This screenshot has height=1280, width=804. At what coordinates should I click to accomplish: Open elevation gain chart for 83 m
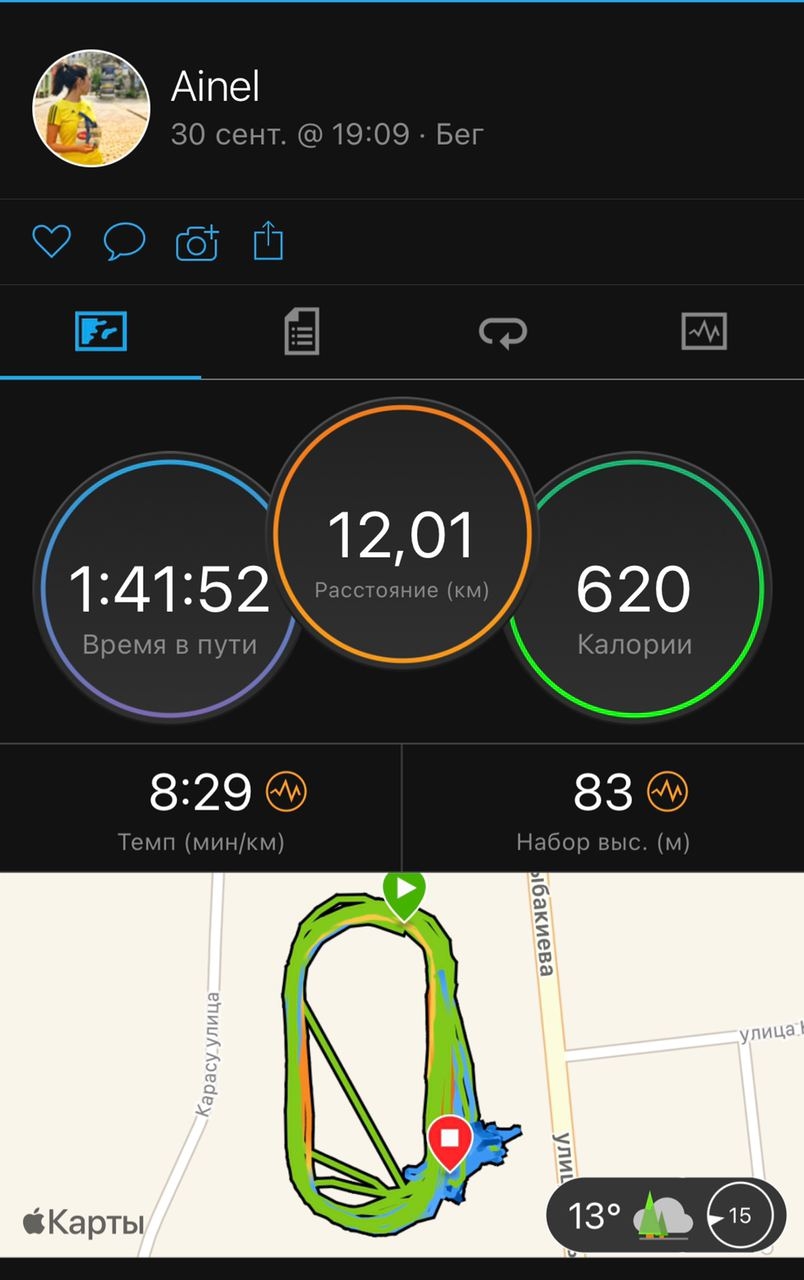(x=668, y=793)
